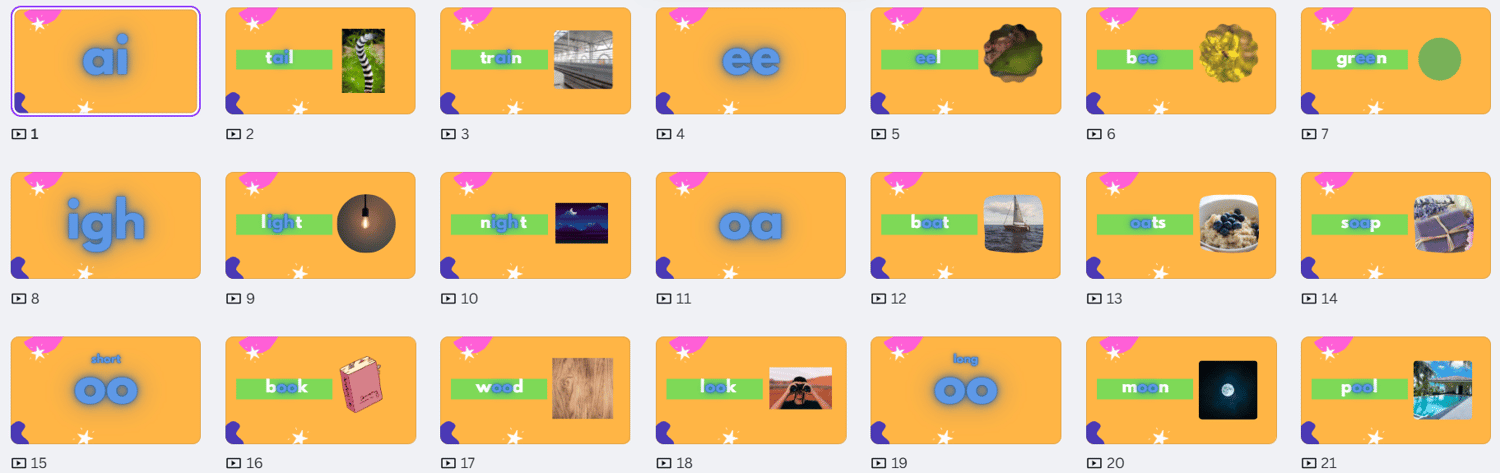Open slide 12 with the word 'boat'
Screen dimensions: 1500x473
tap(965, 225)
